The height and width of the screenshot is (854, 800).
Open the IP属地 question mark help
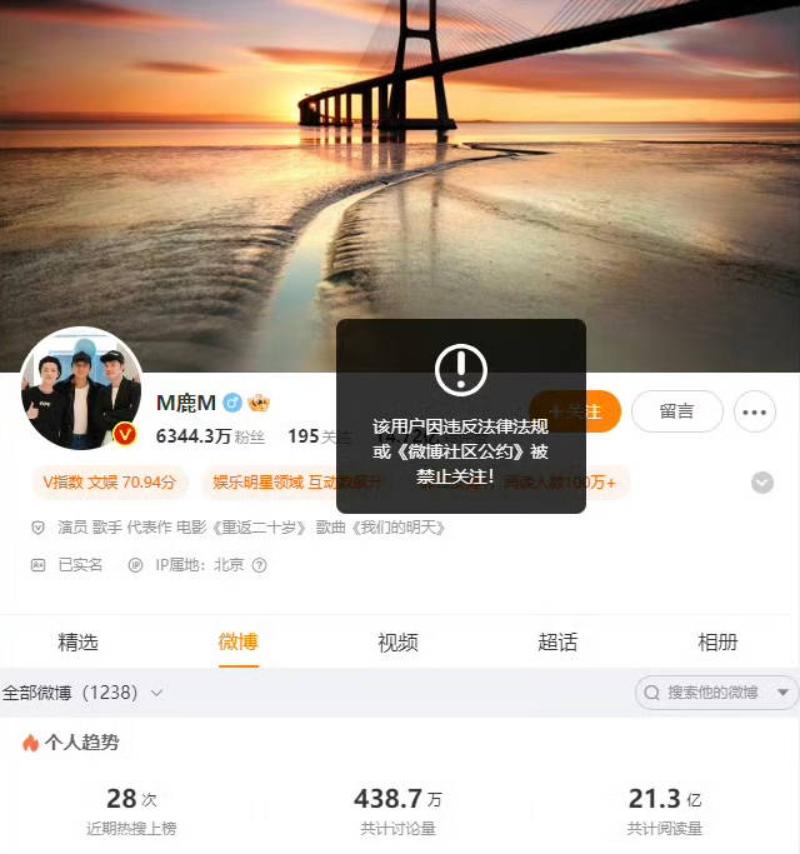(259, 565)
